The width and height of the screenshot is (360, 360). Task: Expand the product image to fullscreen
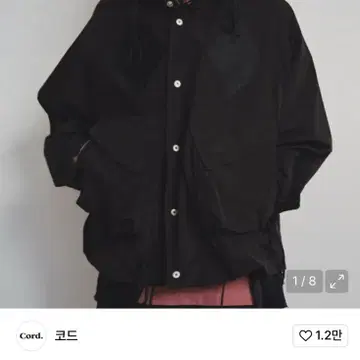pyautogui.click(x=337, y=281)
